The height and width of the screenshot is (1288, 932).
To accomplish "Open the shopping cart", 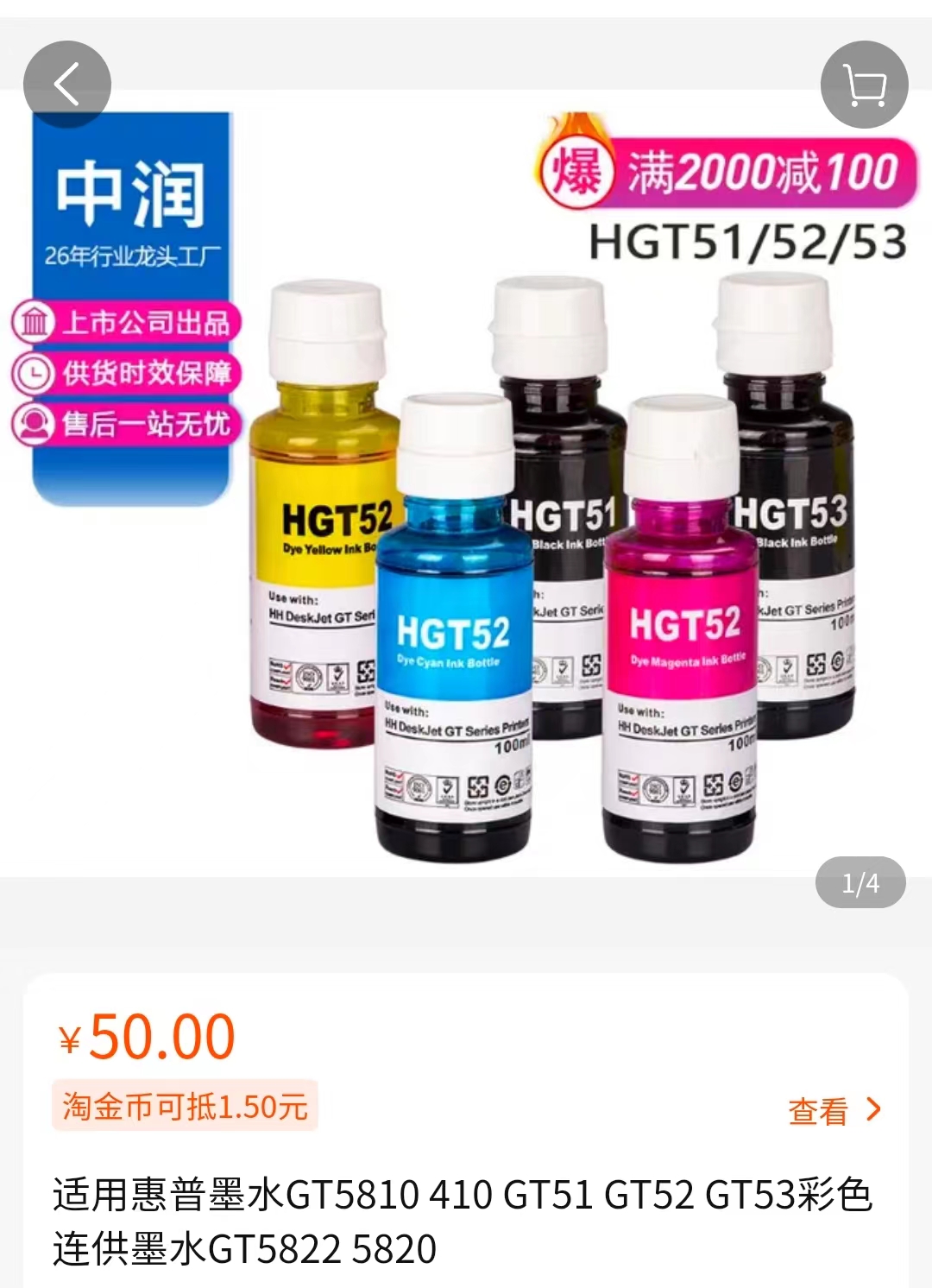I will [864, 85].
